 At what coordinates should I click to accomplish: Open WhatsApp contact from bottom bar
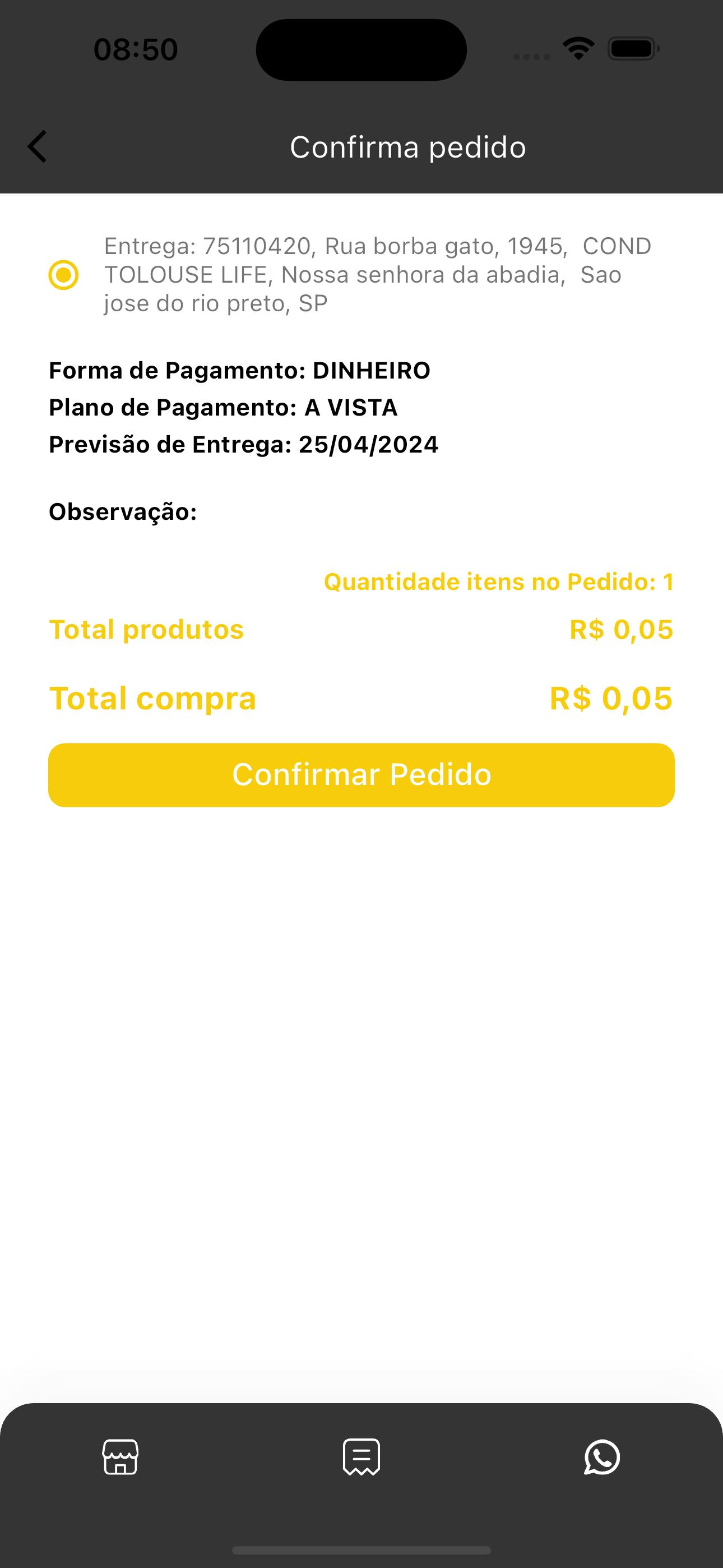tap(602, 1457)
